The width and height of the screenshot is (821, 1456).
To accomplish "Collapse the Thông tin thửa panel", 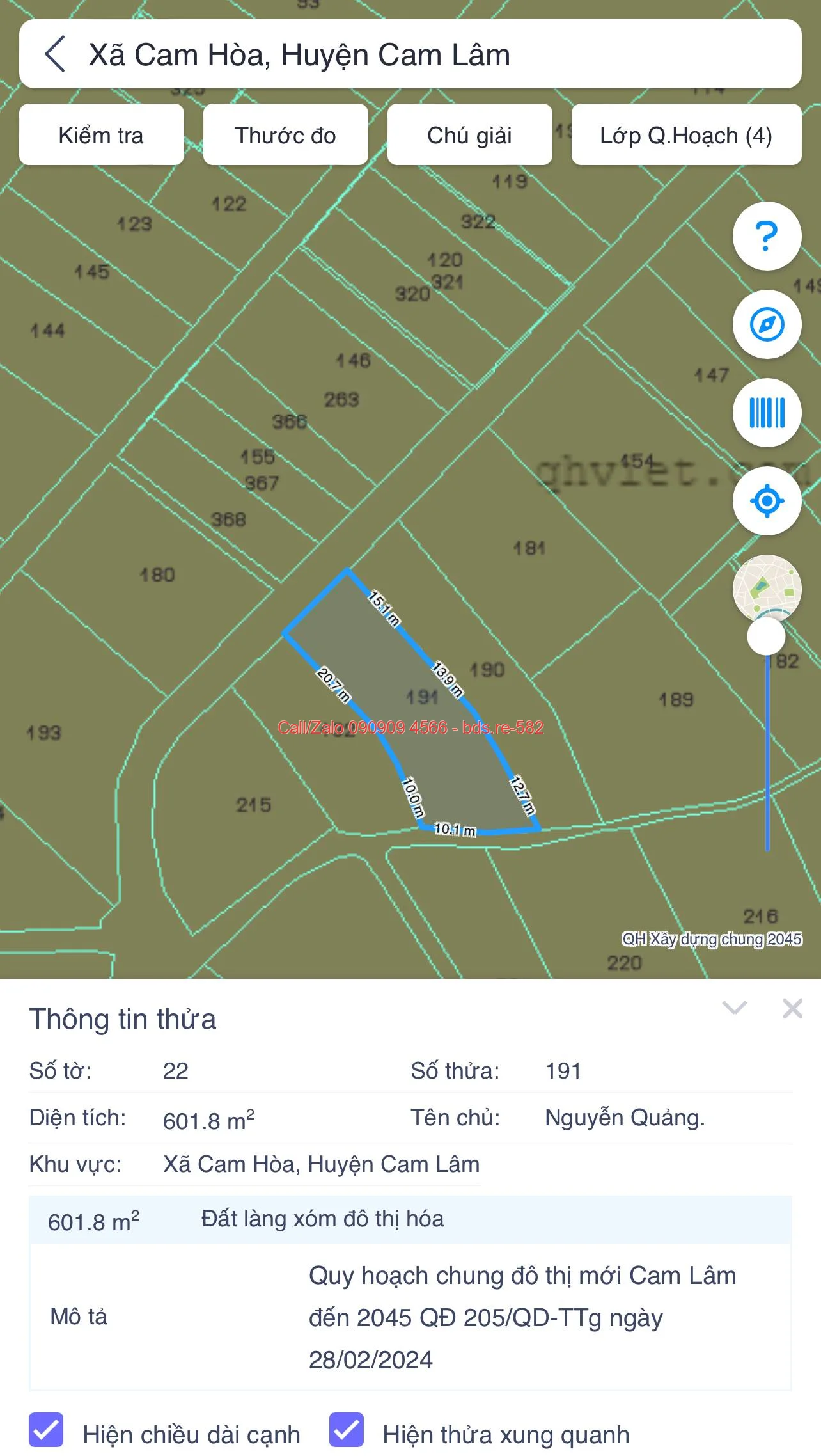I will click(734, 1009).
